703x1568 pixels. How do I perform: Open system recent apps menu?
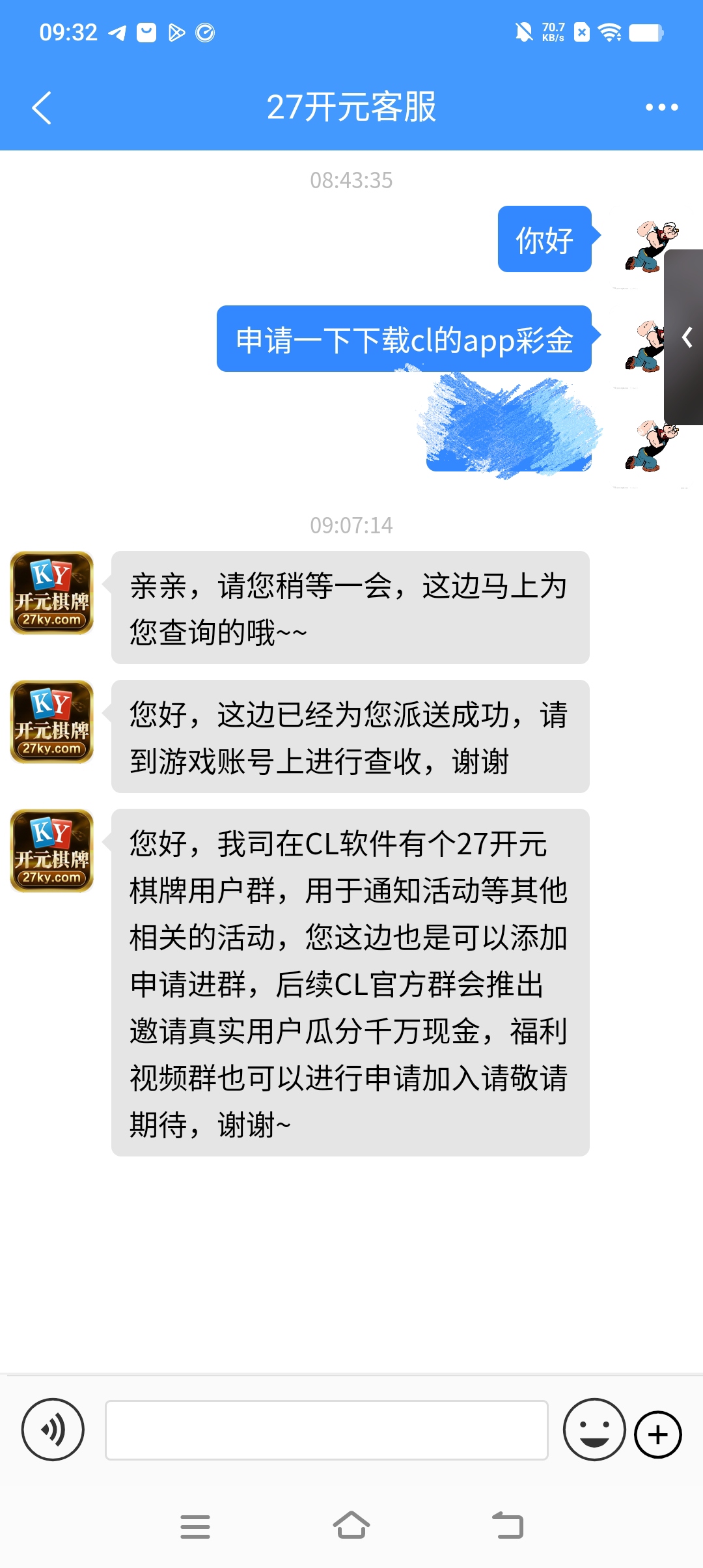pyautogui.click(x=195, y=1526)
